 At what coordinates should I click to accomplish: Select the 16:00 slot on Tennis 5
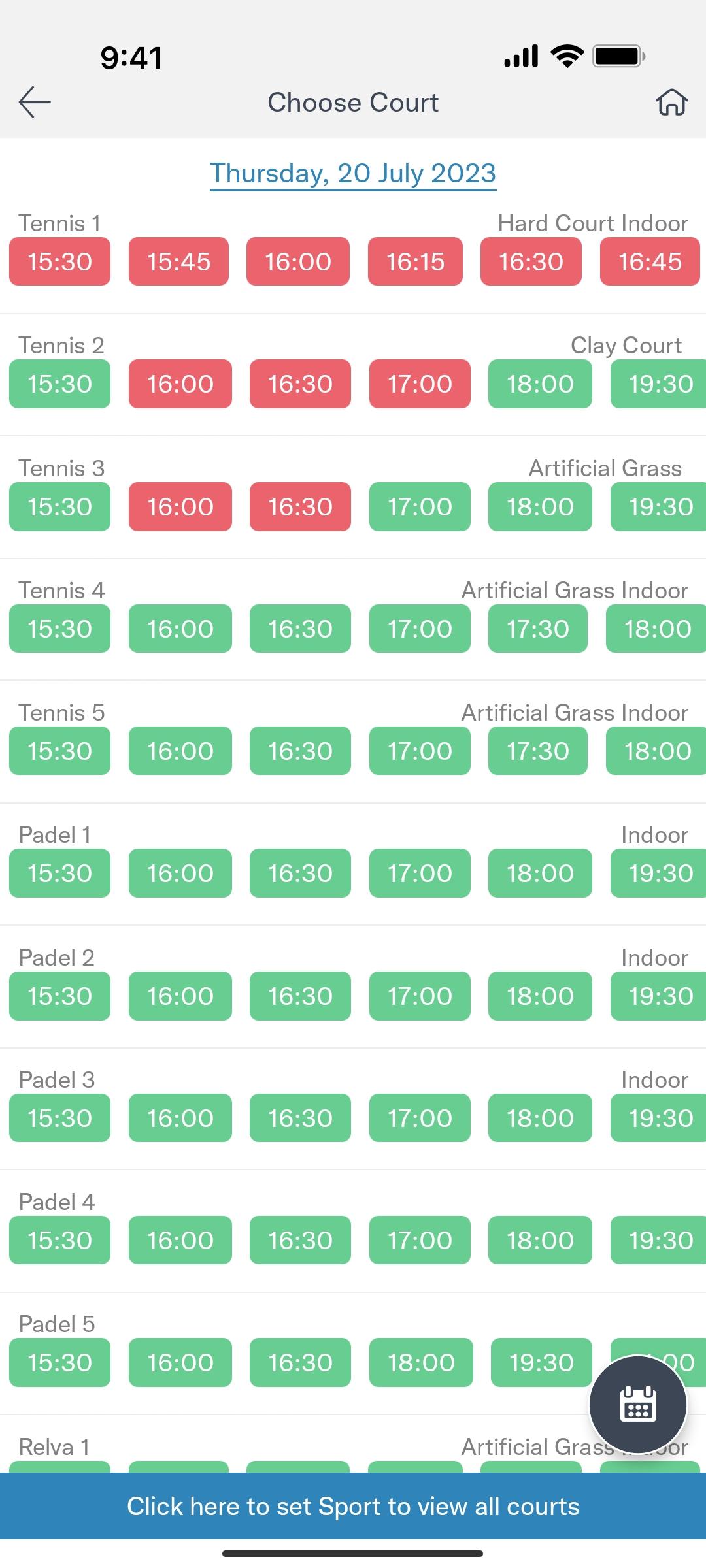tap(180, 751)
